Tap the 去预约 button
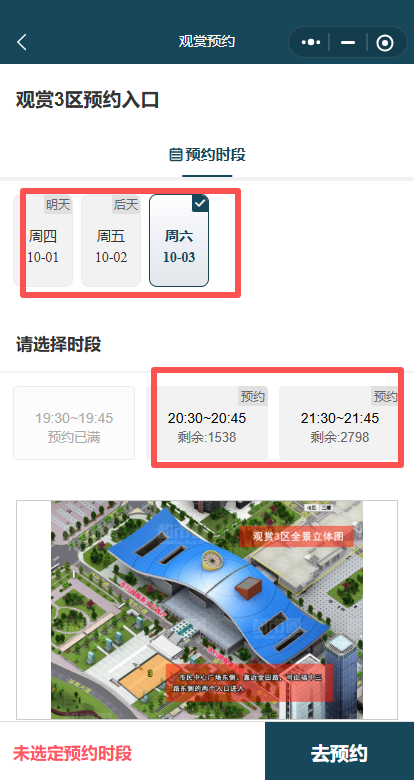Image resolution: width=414 pixels, height=780 pixels. coord(339,752)
